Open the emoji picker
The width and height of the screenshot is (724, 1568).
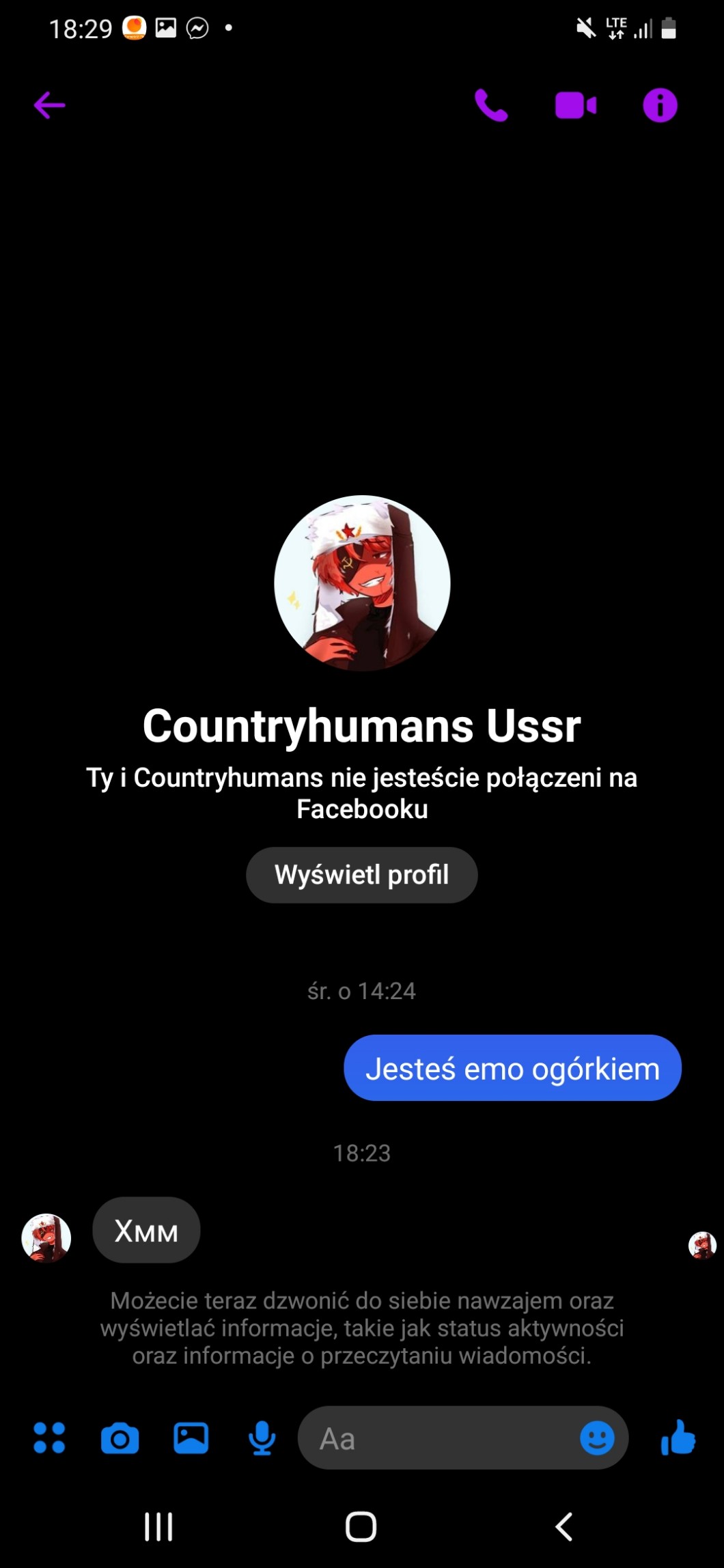click(597, 1438)
